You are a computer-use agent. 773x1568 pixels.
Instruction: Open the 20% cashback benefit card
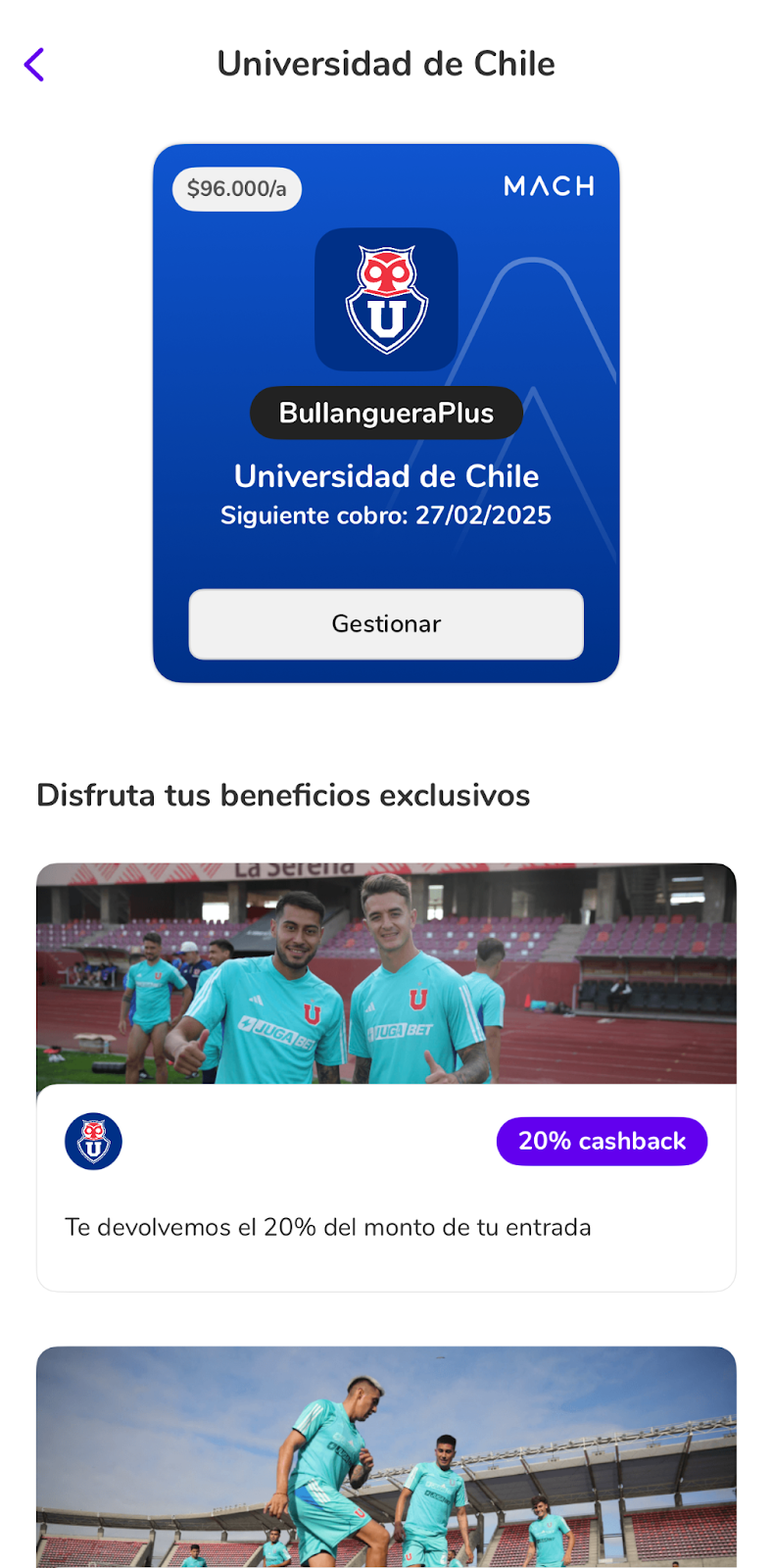pyautogui.click(x=386, y=1076)
